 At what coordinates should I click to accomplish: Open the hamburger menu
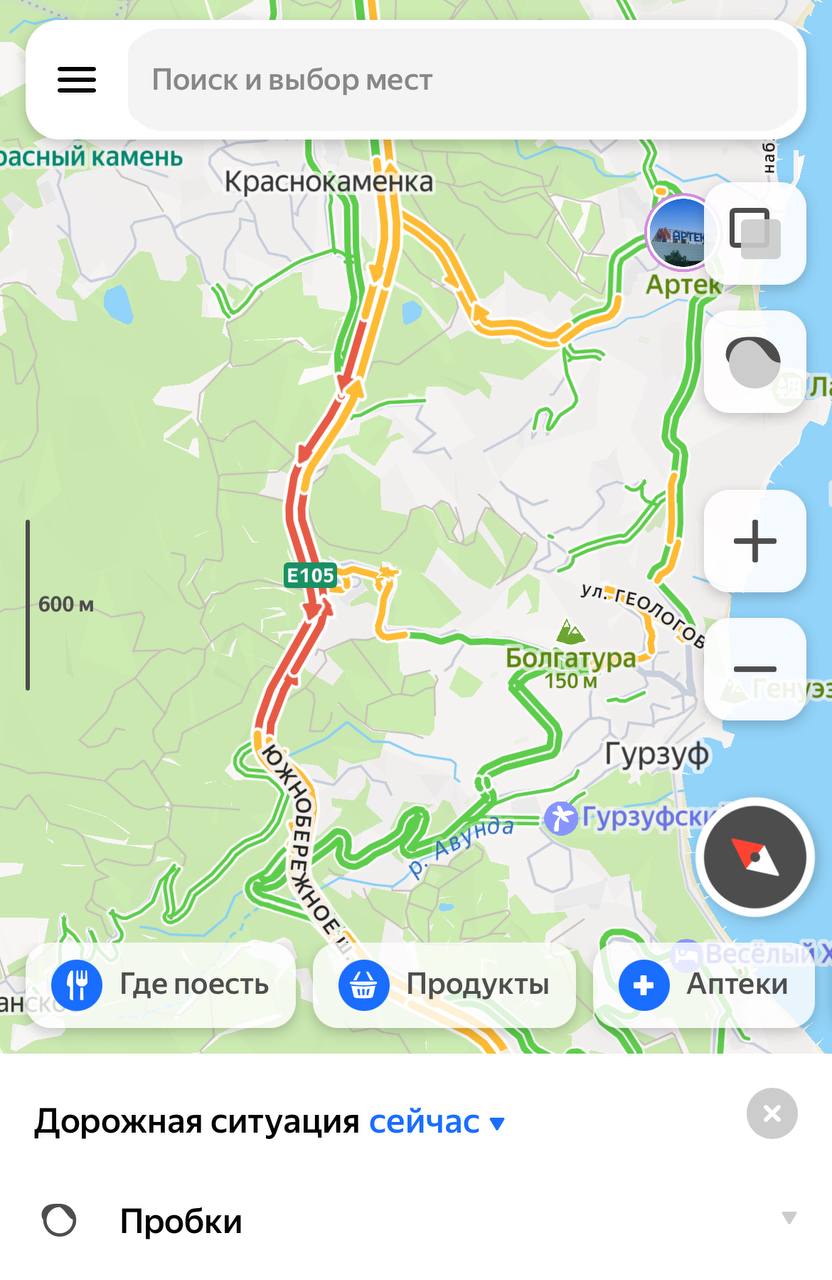click(77, 80)
